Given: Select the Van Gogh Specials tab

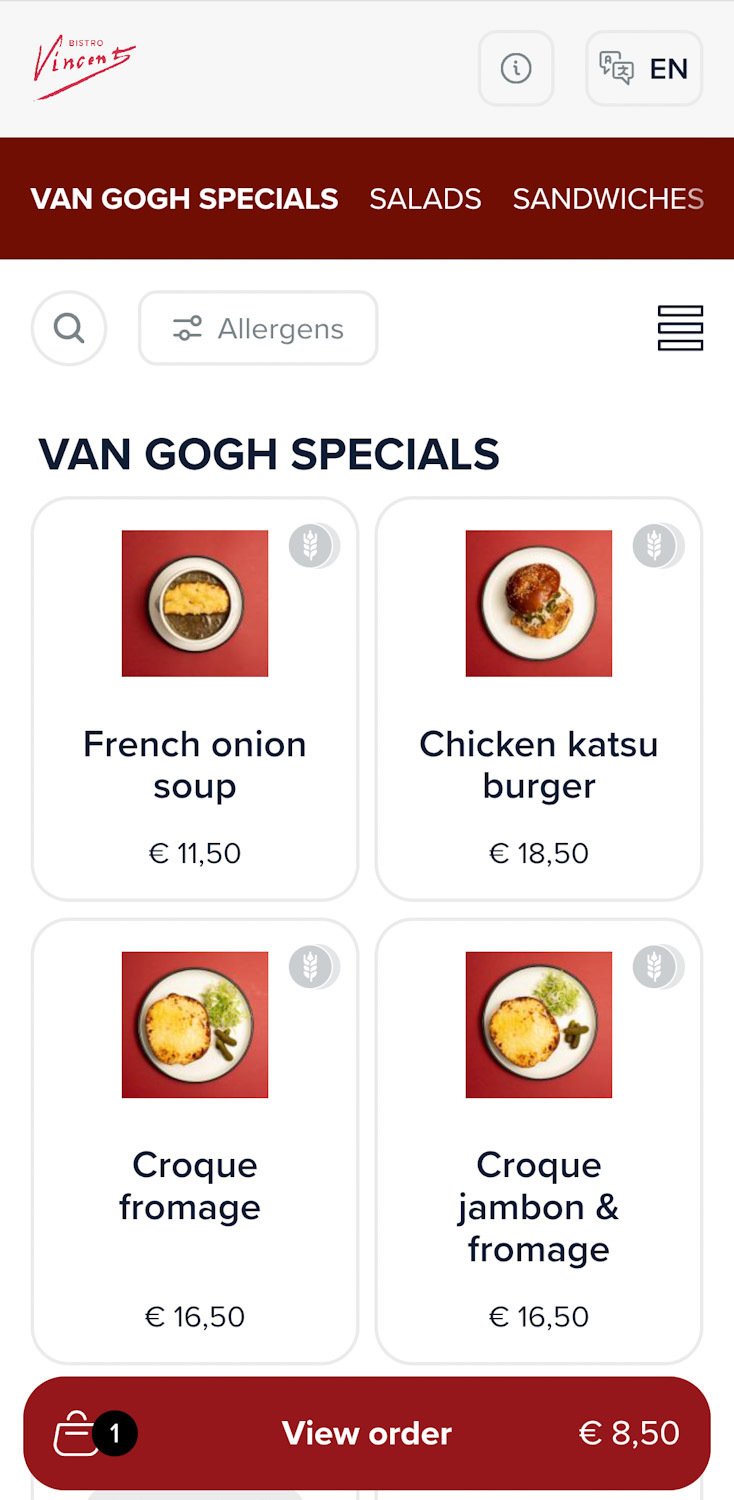Looking at the screenshot, I should pyautogui.click(x=184, y=199).
